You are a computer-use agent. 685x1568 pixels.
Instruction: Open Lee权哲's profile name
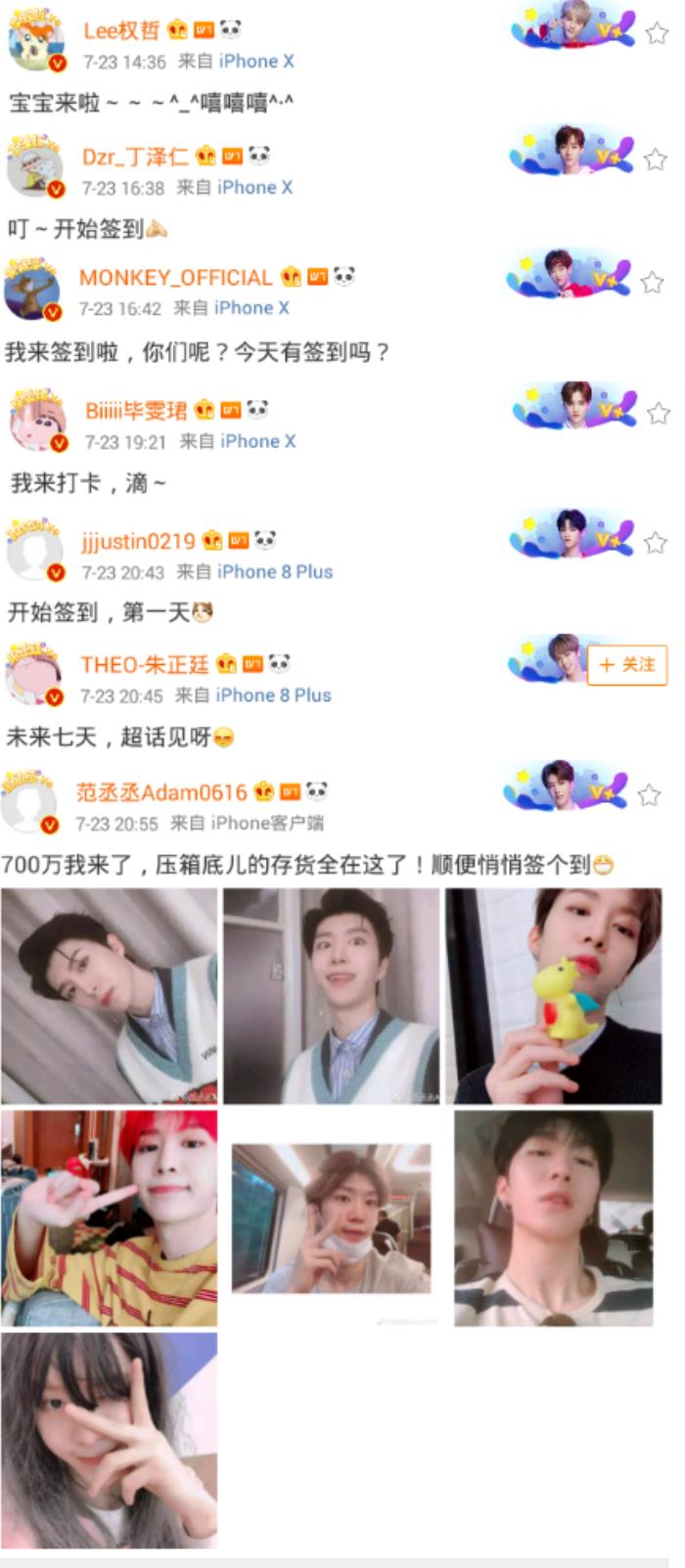[120, 30]
